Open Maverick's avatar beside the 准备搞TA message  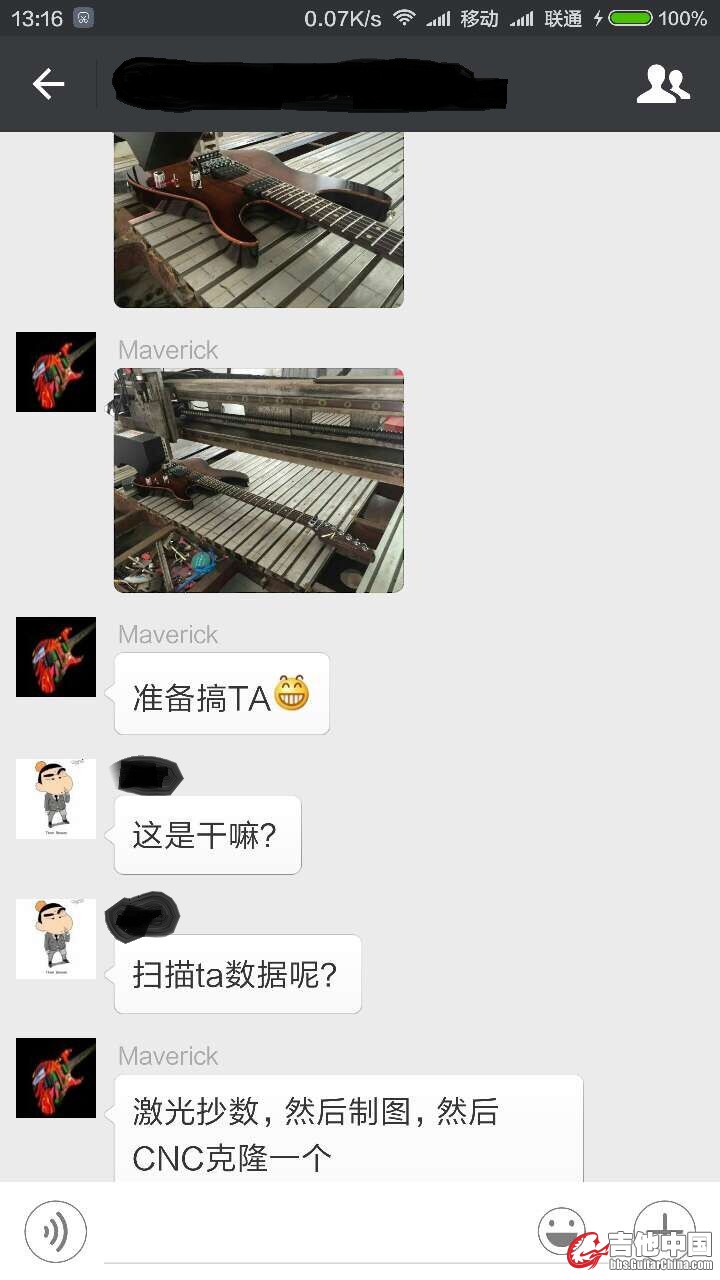(56, 657)
